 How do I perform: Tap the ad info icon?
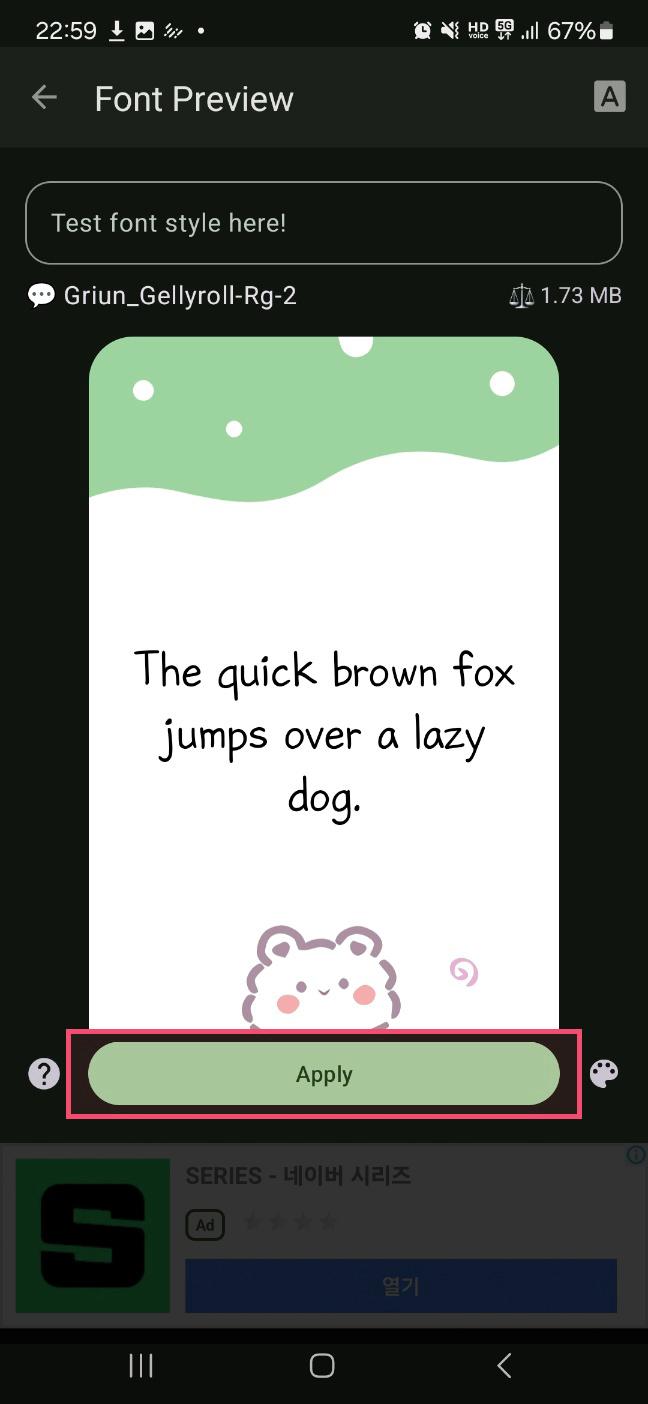(636, 1156)
